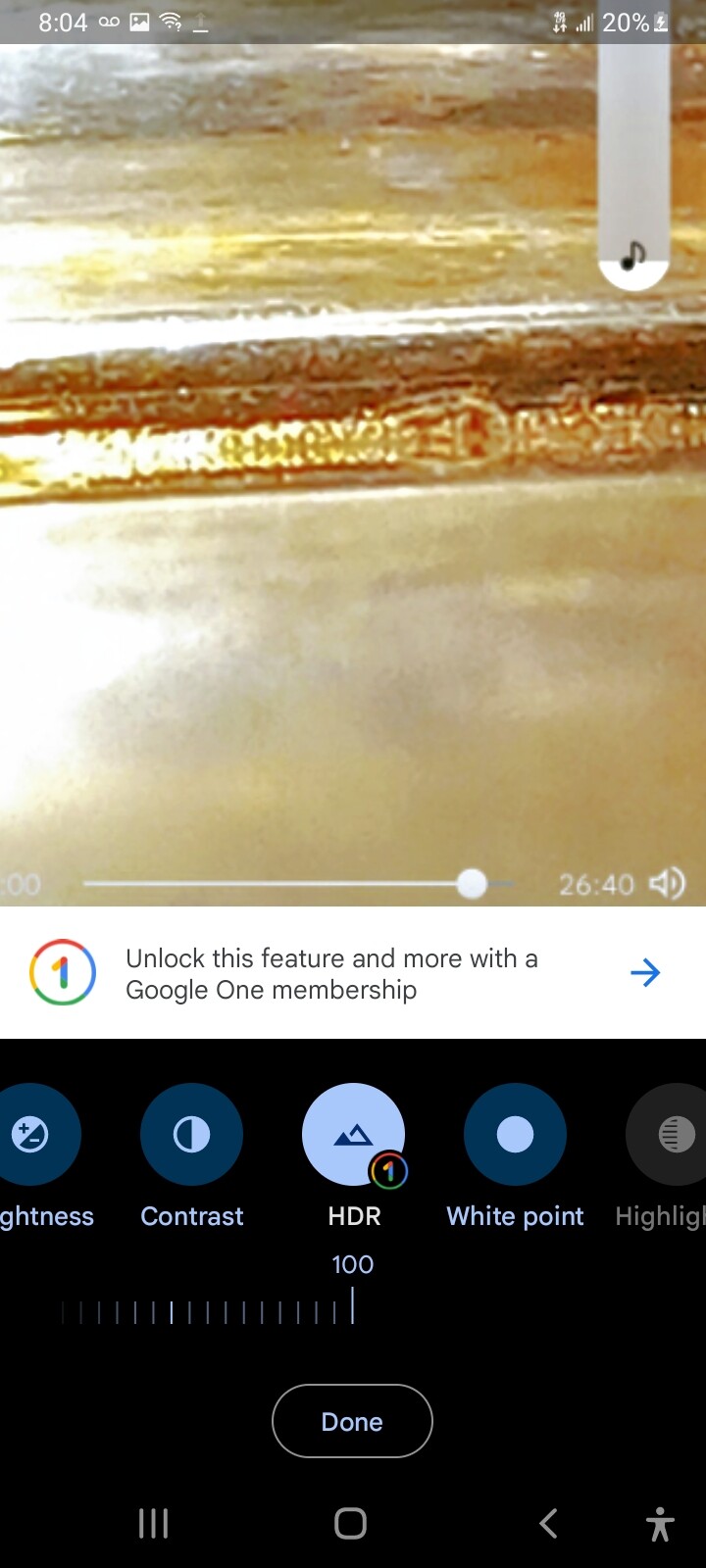Select the Contrast adjustment

[191, 1135]
